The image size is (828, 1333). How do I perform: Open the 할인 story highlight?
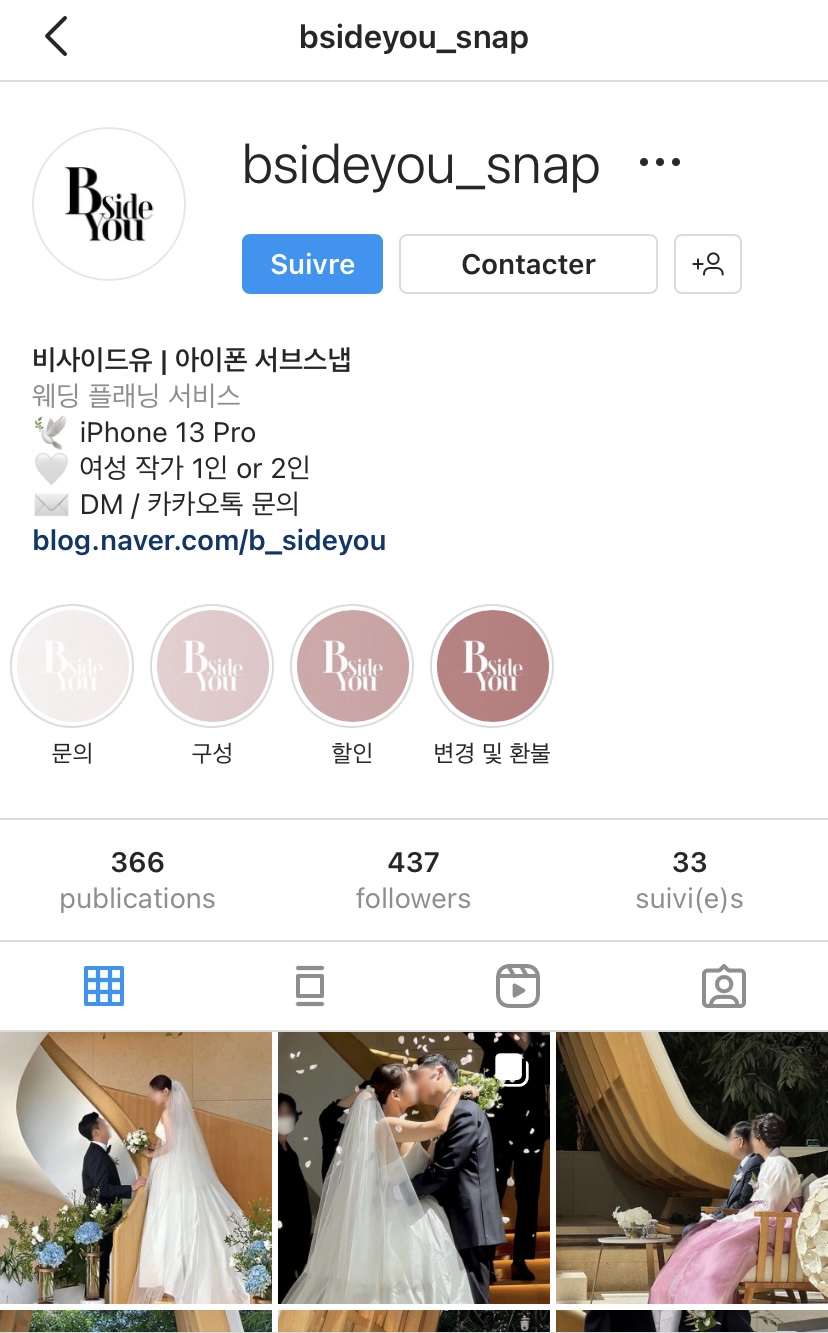click(352, 666)
